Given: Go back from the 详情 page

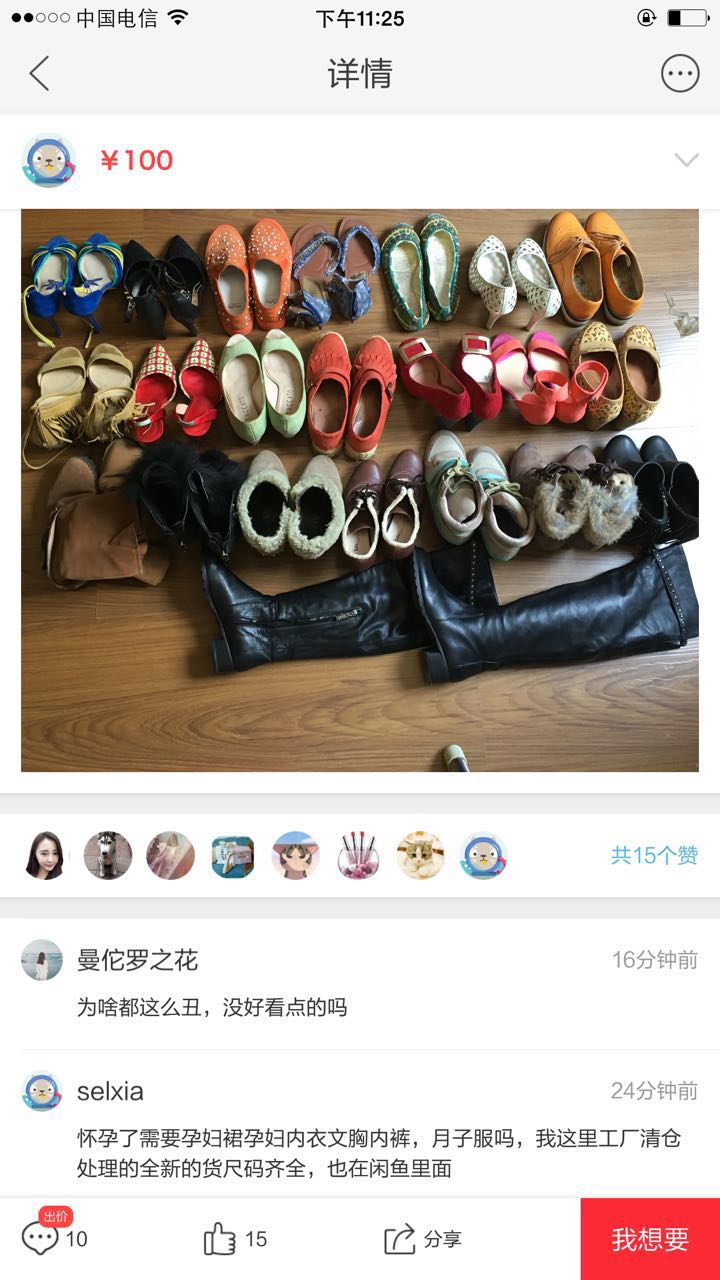Looking at the screenshot, I should [x=40, y=74].
